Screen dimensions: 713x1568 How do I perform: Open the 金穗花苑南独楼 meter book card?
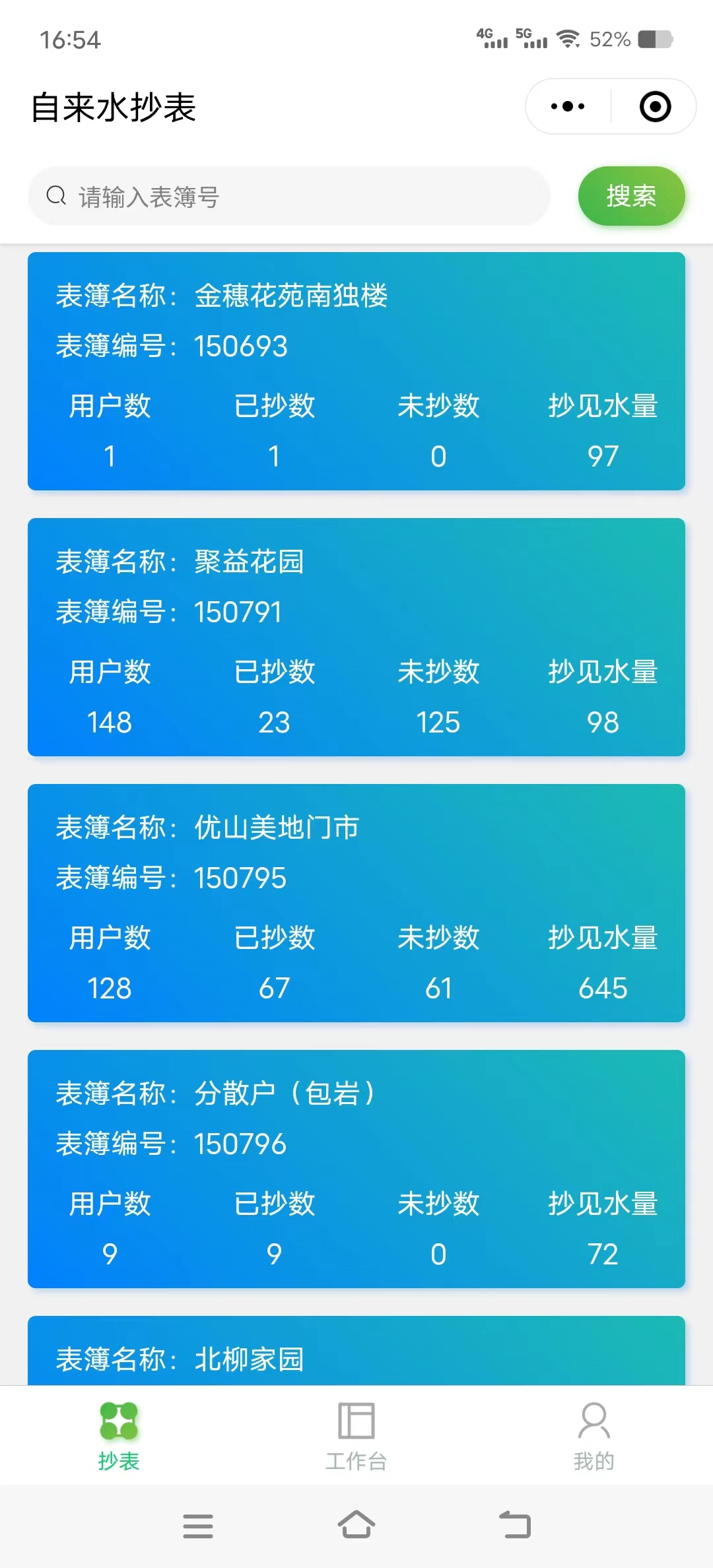click(356, 371)
